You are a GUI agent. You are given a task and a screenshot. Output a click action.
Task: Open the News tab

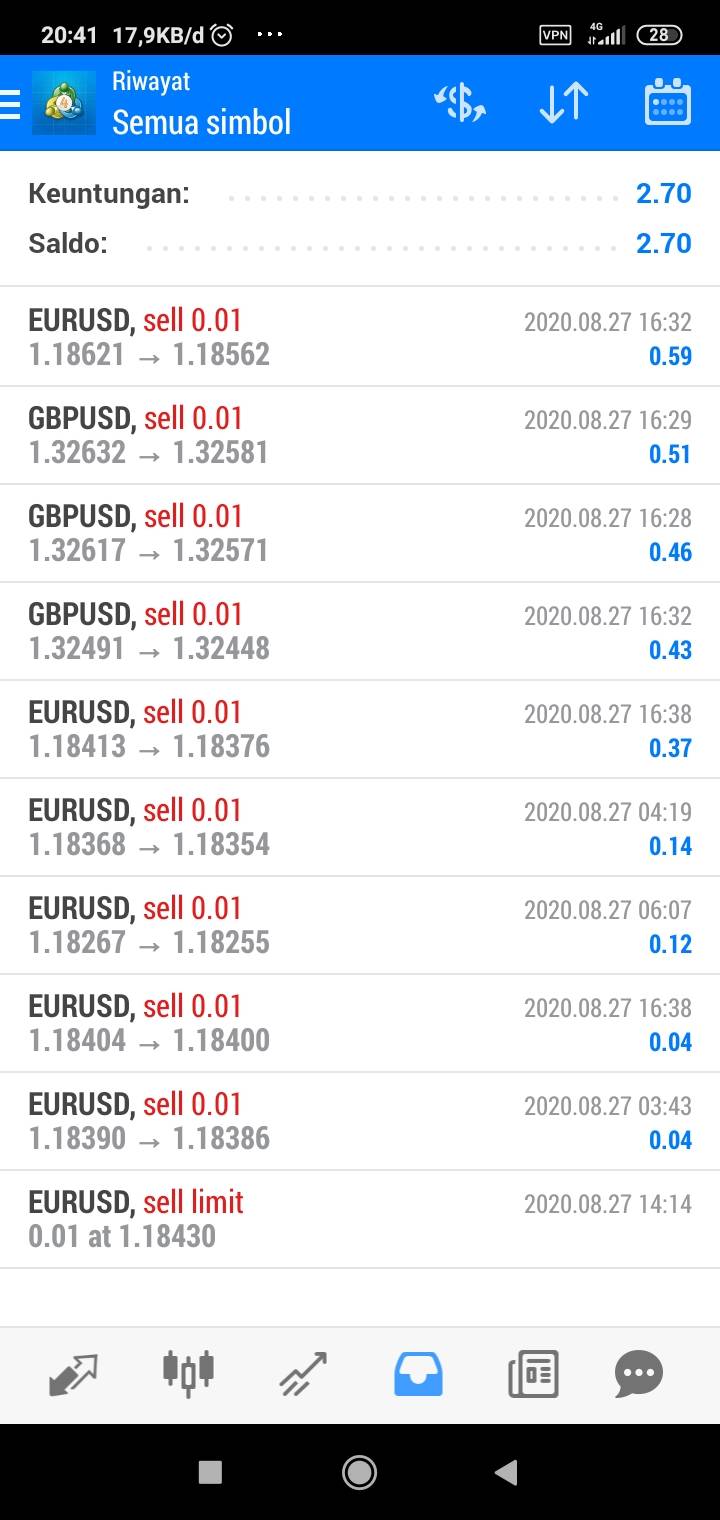click(x=532, y=1373)
